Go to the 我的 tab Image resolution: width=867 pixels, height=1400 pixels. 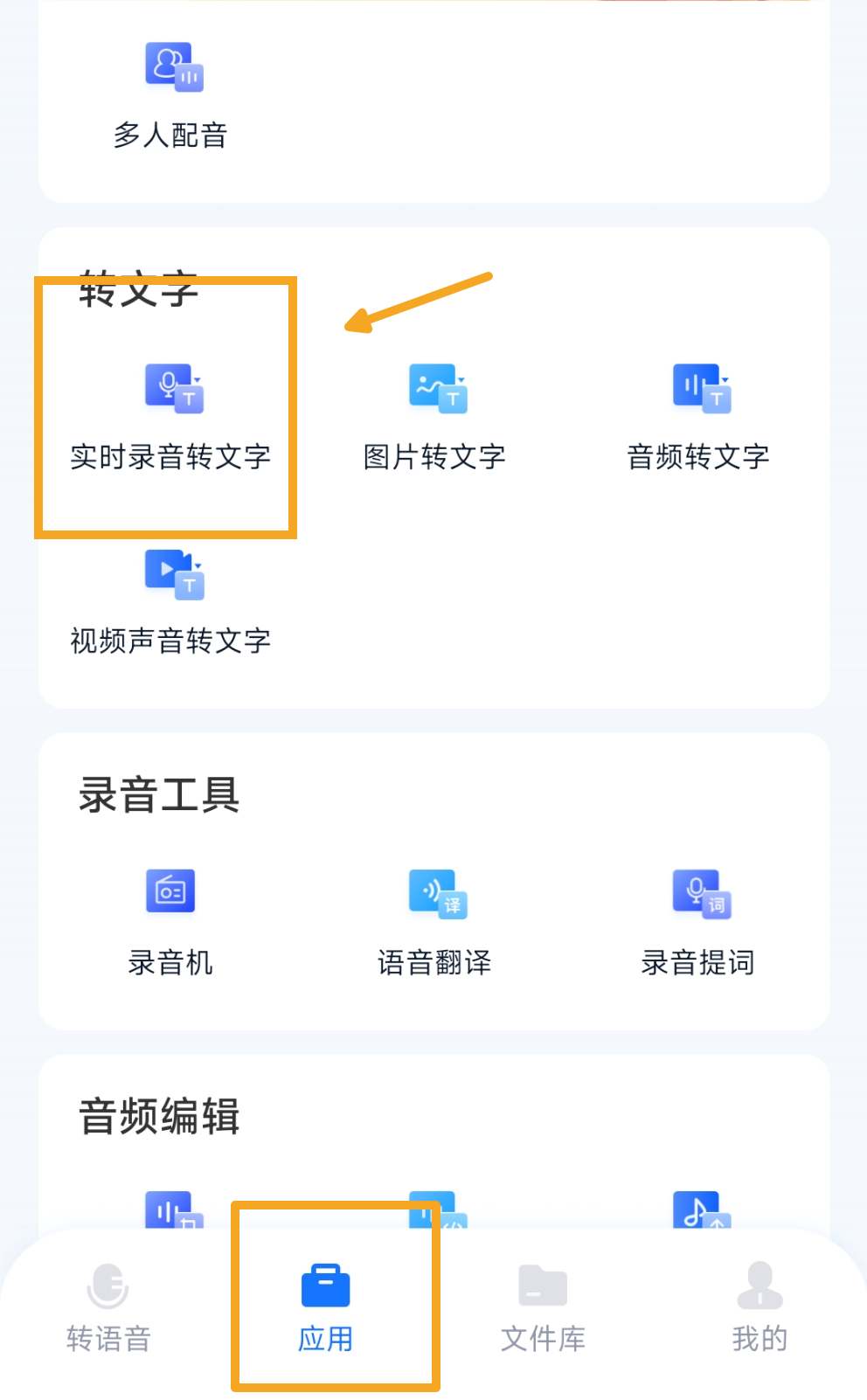point(759,1307)
